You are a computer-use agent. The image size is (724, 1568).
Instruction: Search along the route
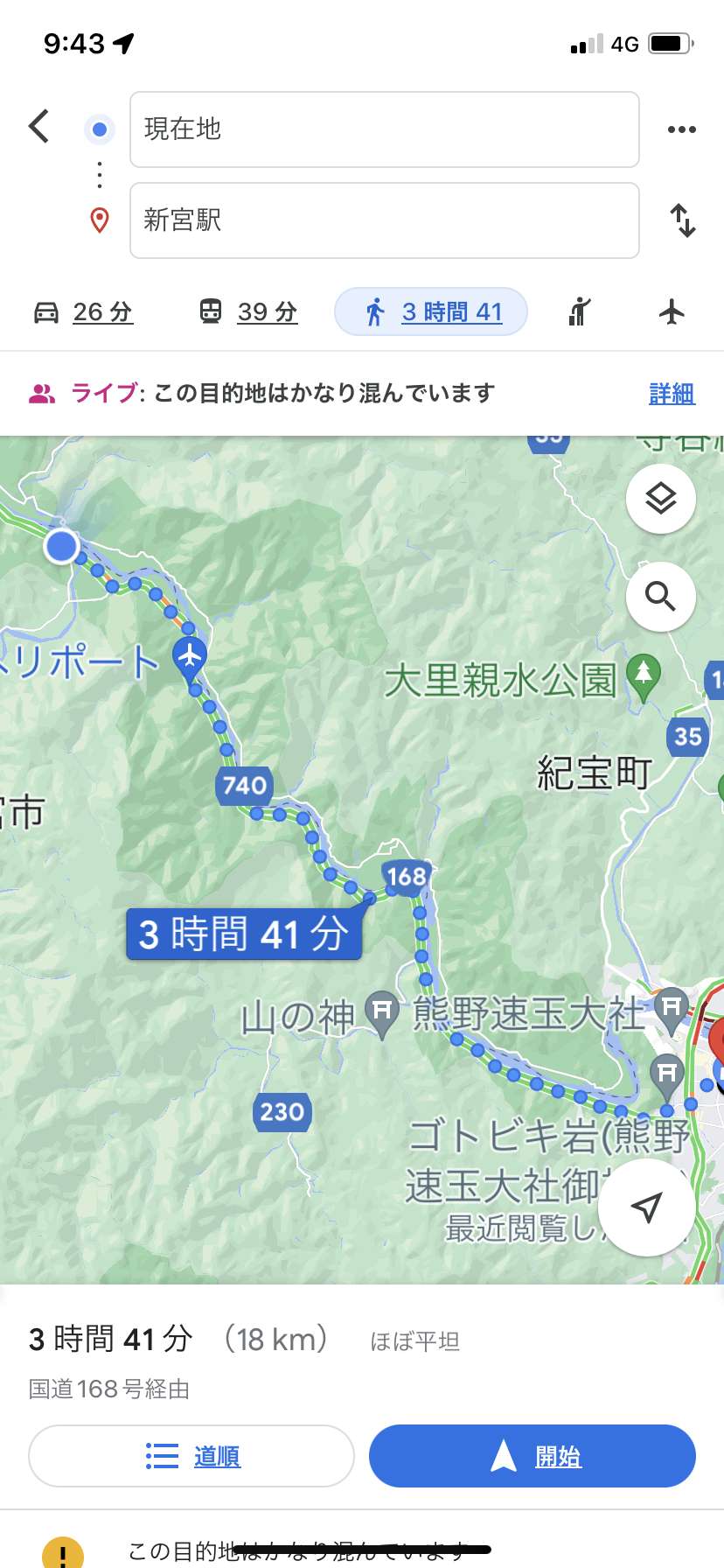point(661,597)
